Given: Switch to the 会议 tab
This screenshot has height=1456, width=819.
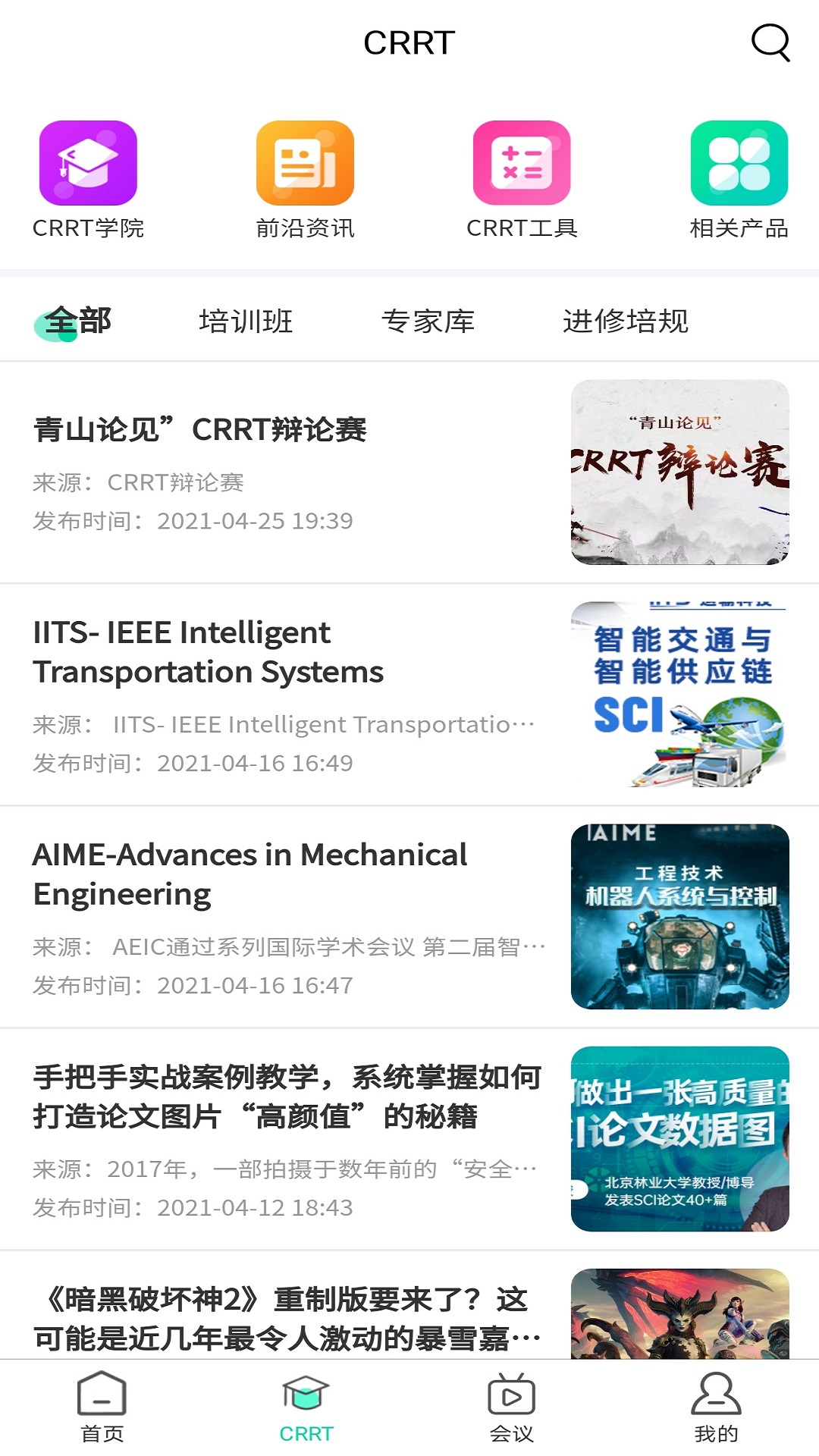Looking at the screenshot, I should pos(512,1407).
